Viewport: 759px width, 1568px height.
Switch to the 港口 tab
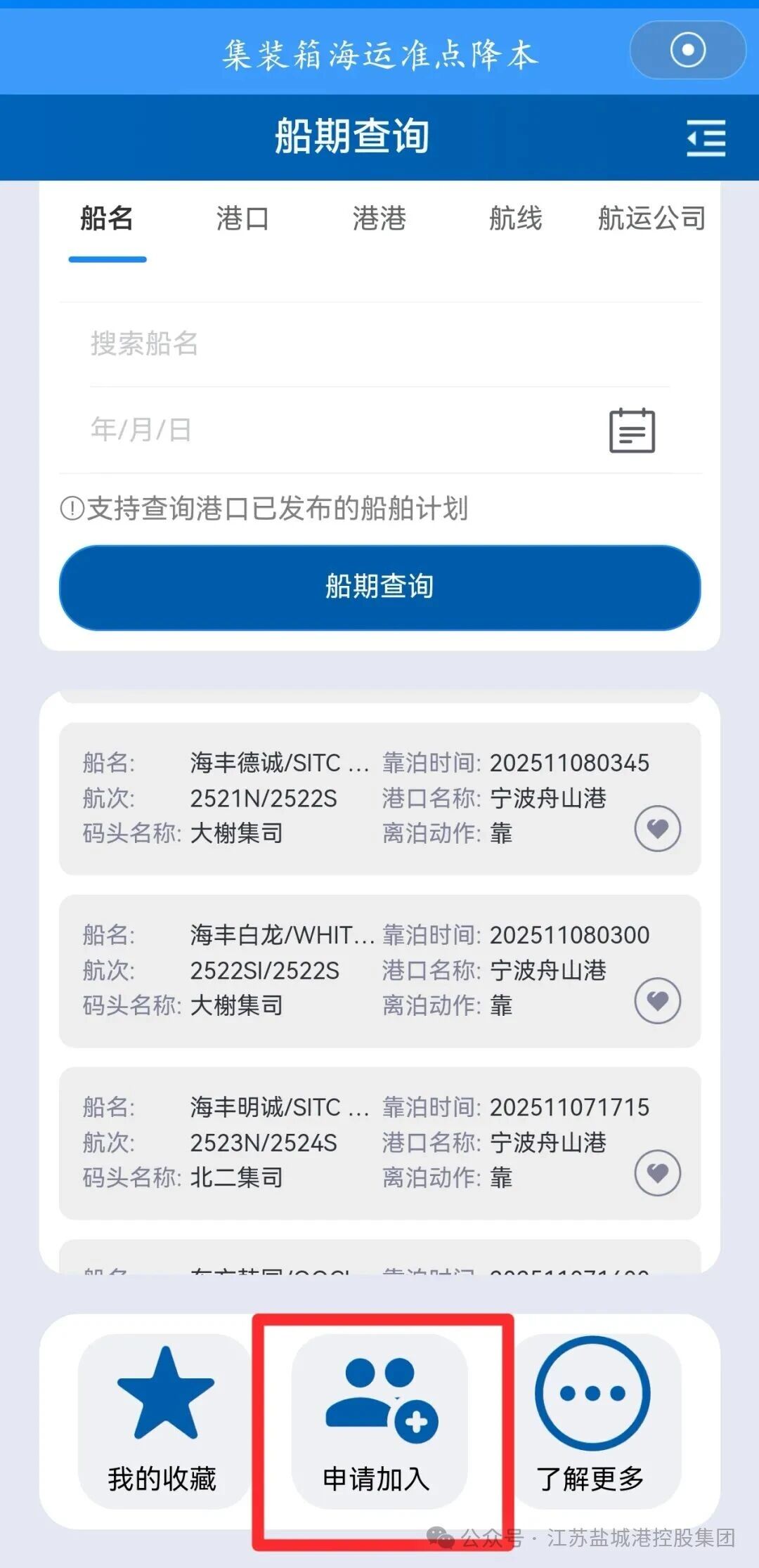(x=242, y=218)
